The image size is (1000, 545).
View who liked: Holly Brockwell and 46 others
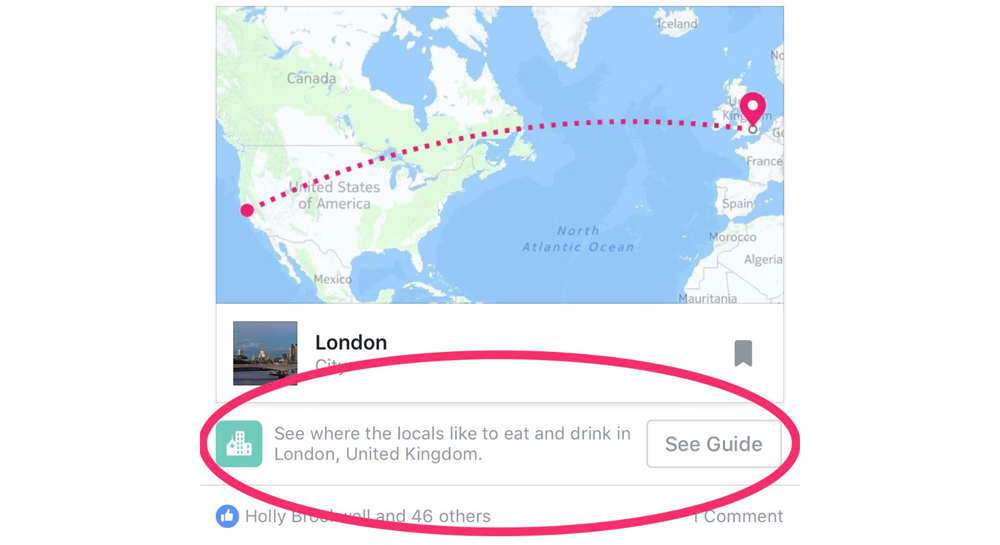point(367,517)
